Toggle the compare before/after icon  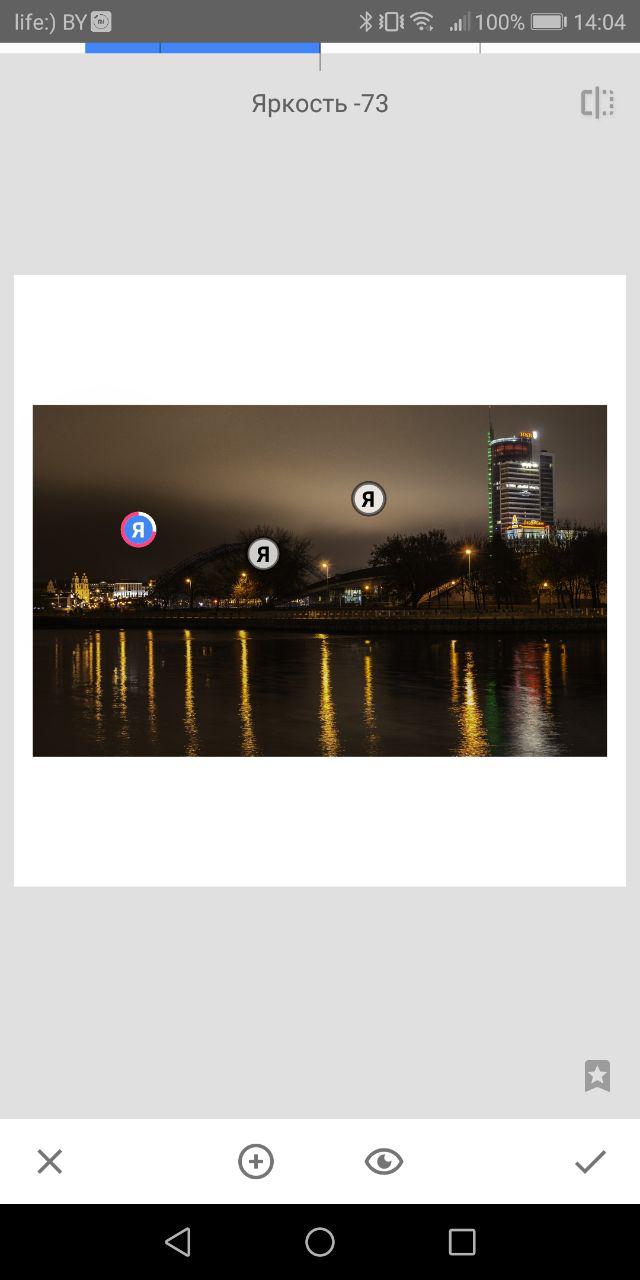click(597, 103)
